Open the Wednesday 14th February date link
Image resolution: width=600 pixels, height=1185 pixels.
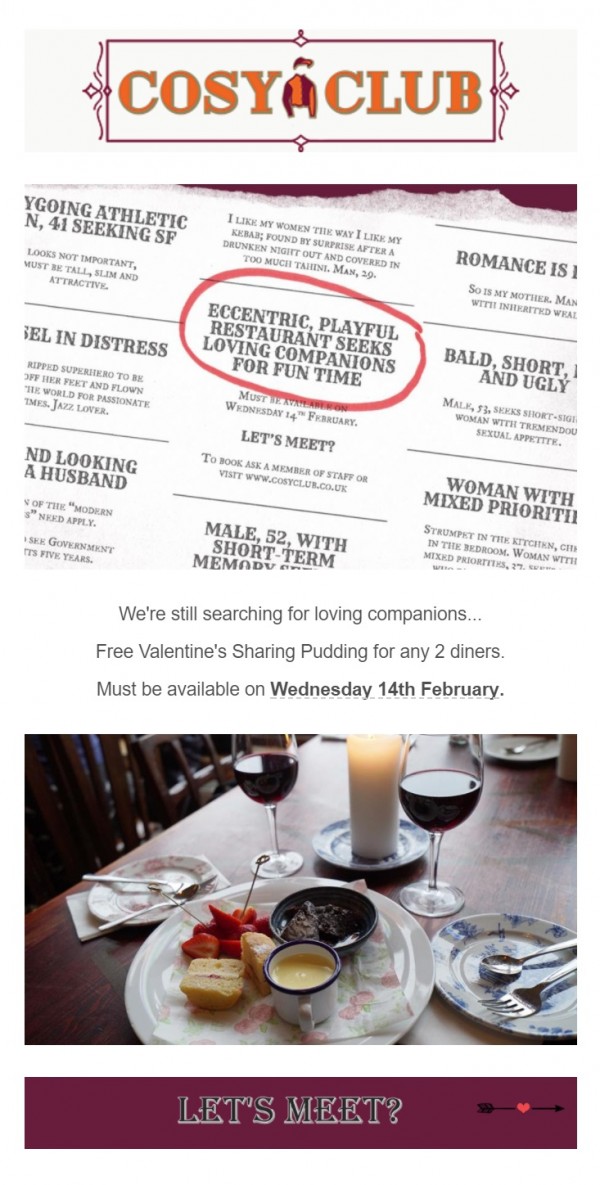point(386,689)
